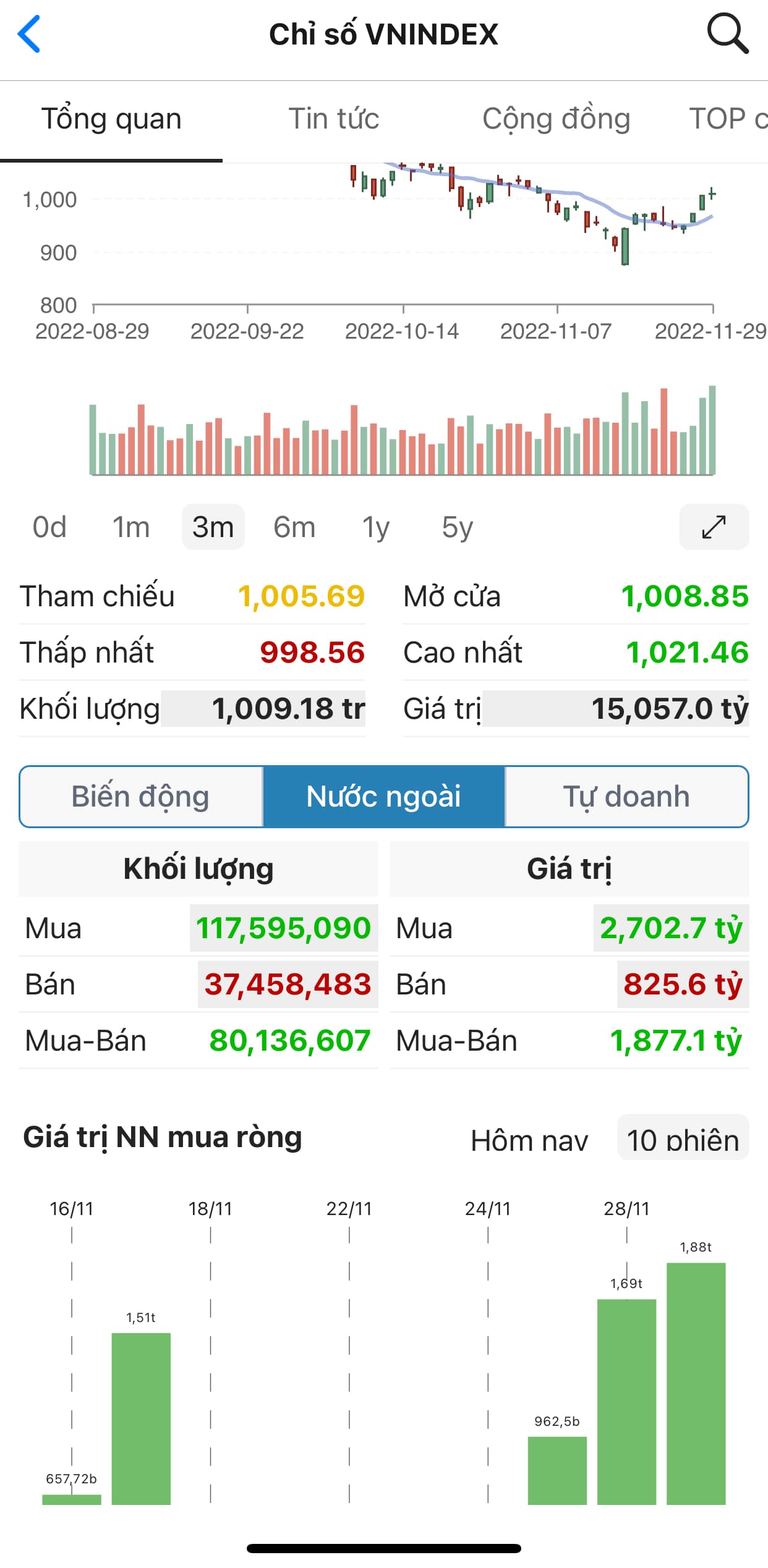Select the Tổng quan tab
The image size is (768, 1568).
pos(111,119)
